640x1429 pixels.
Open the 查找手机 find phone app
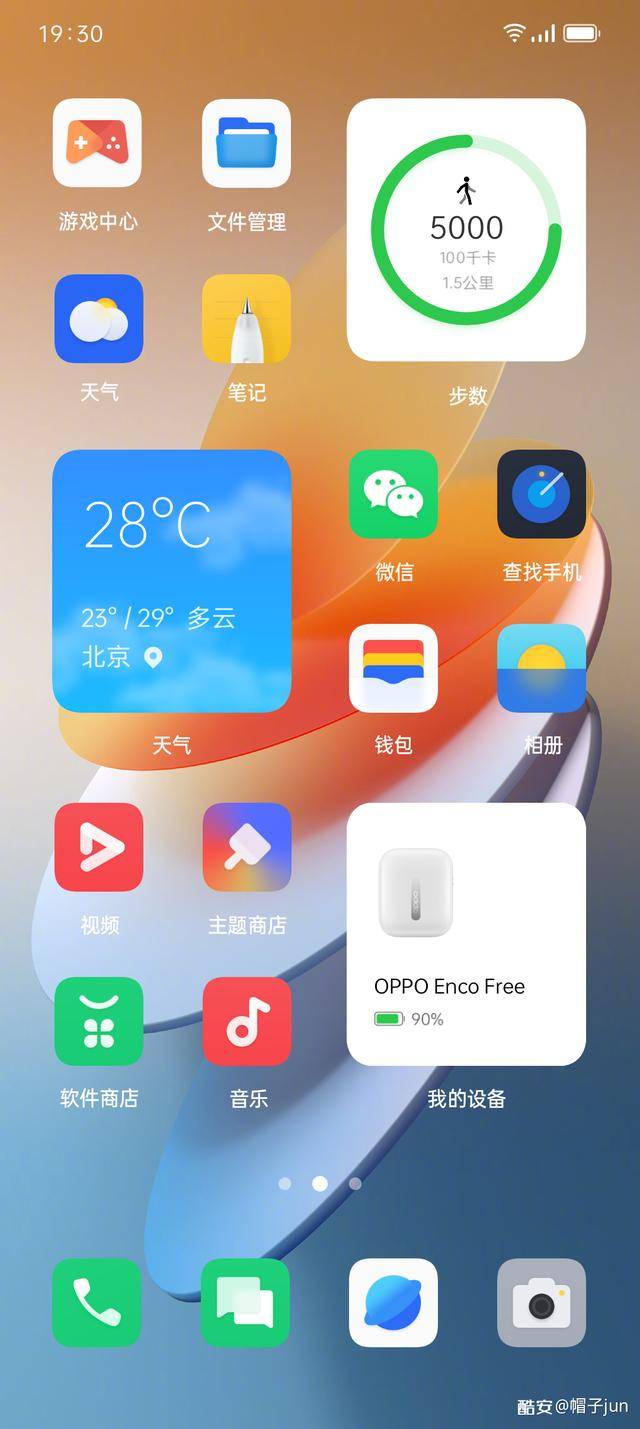point(541,494)
